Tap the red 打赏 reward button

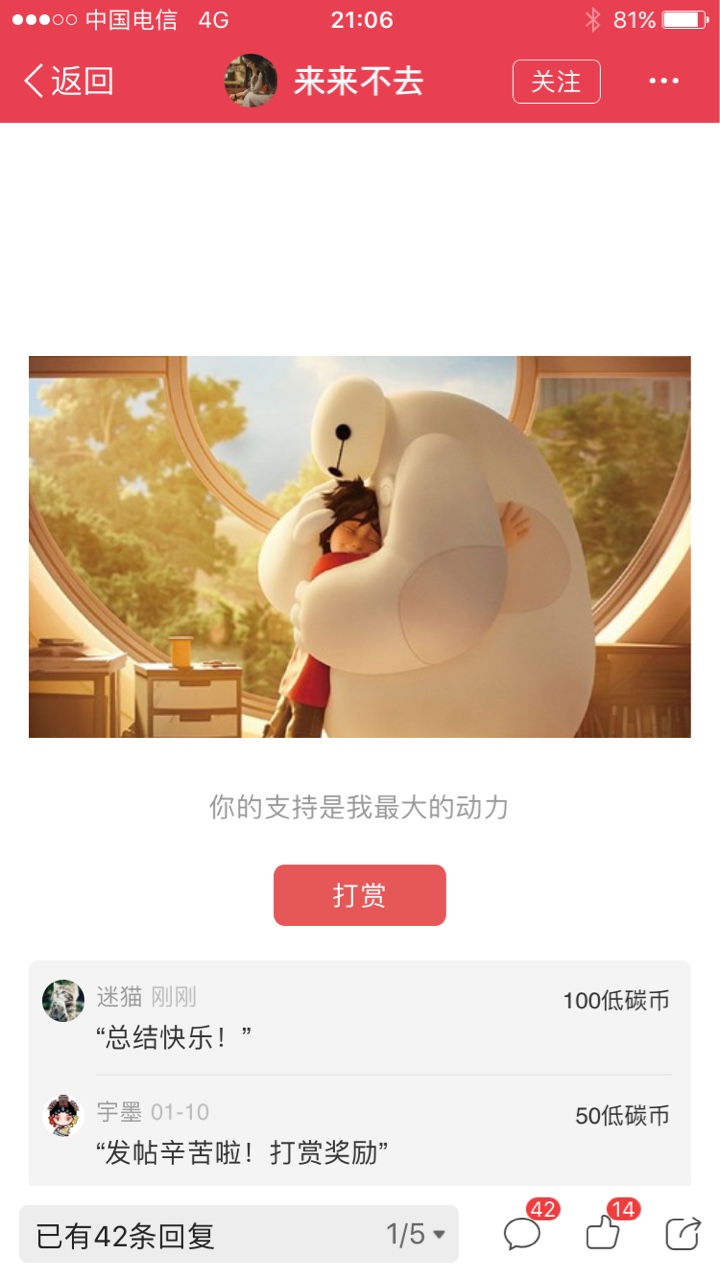[360, 895]
